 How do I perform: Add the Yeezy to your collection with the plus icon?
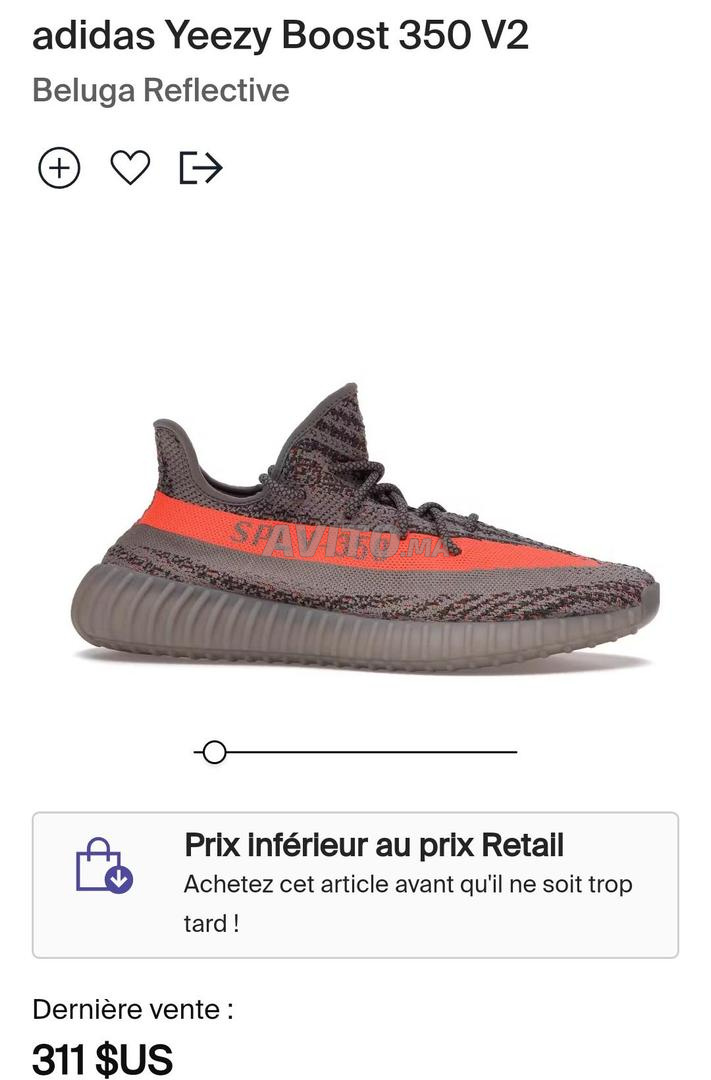[59, 168]
